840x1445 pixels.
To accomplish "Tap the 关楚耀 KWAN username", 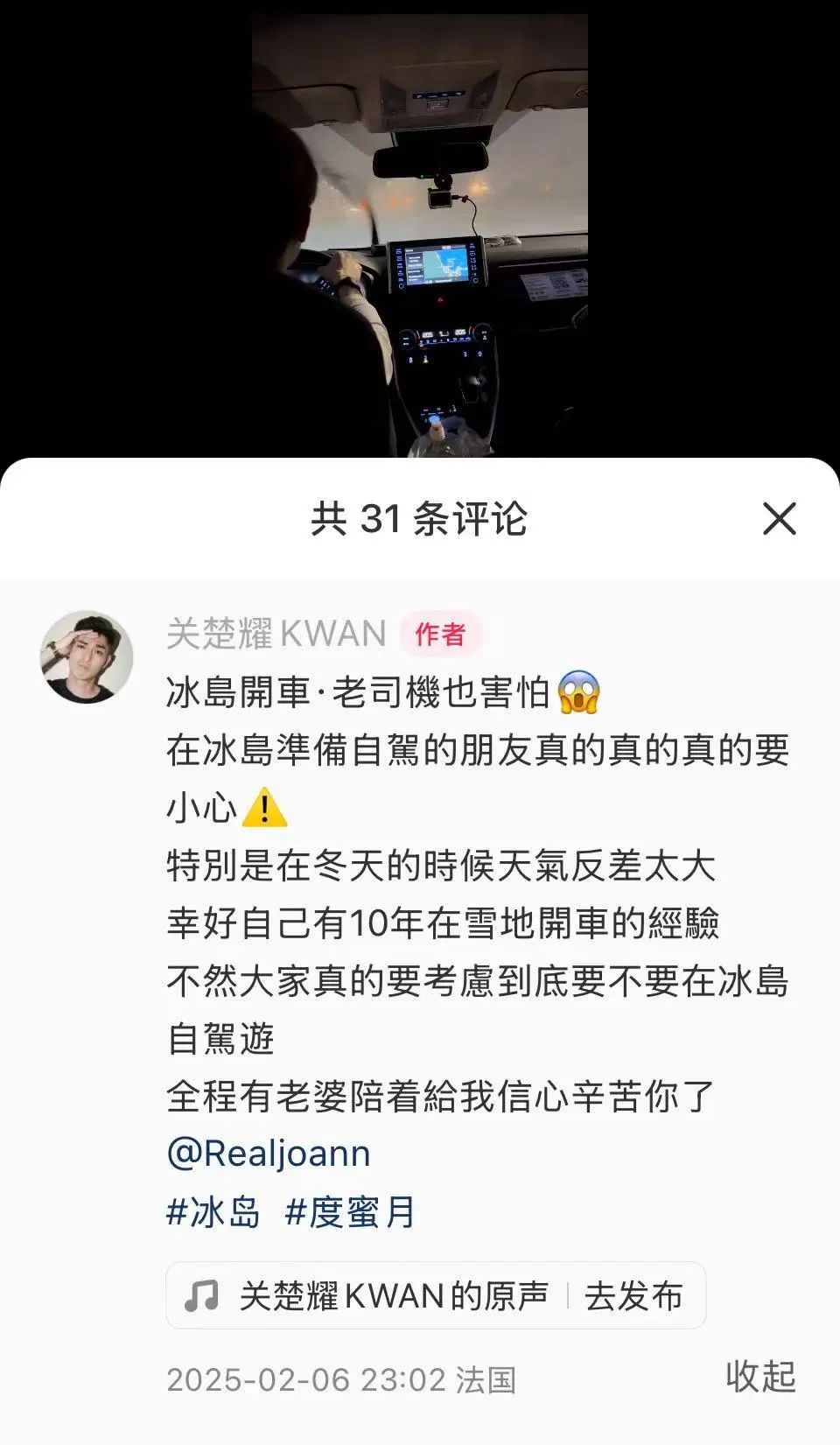I will pos(276,633).
